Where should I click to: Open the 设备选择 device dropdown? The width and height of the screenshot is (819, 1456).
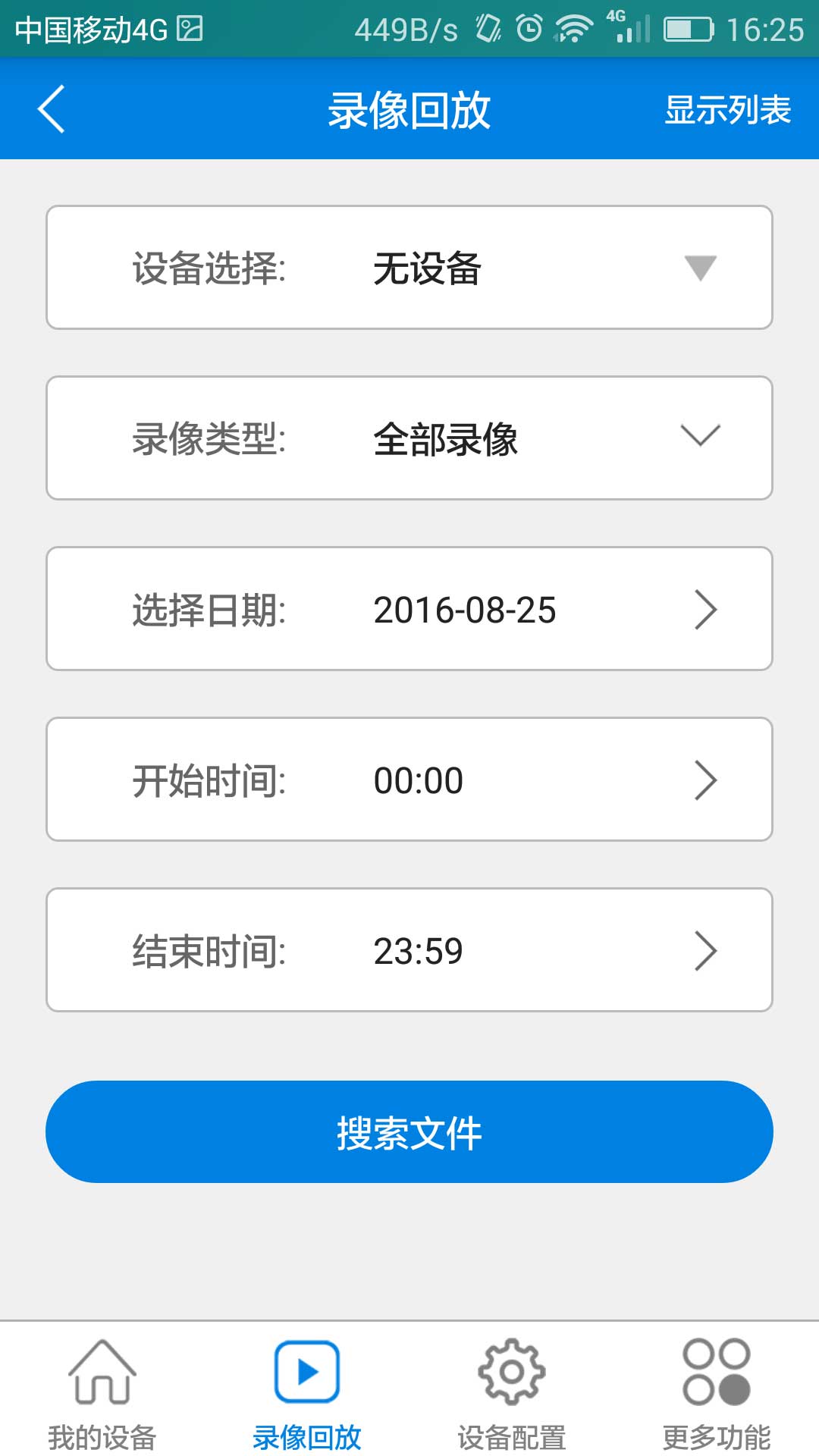[x=409, y=268]
